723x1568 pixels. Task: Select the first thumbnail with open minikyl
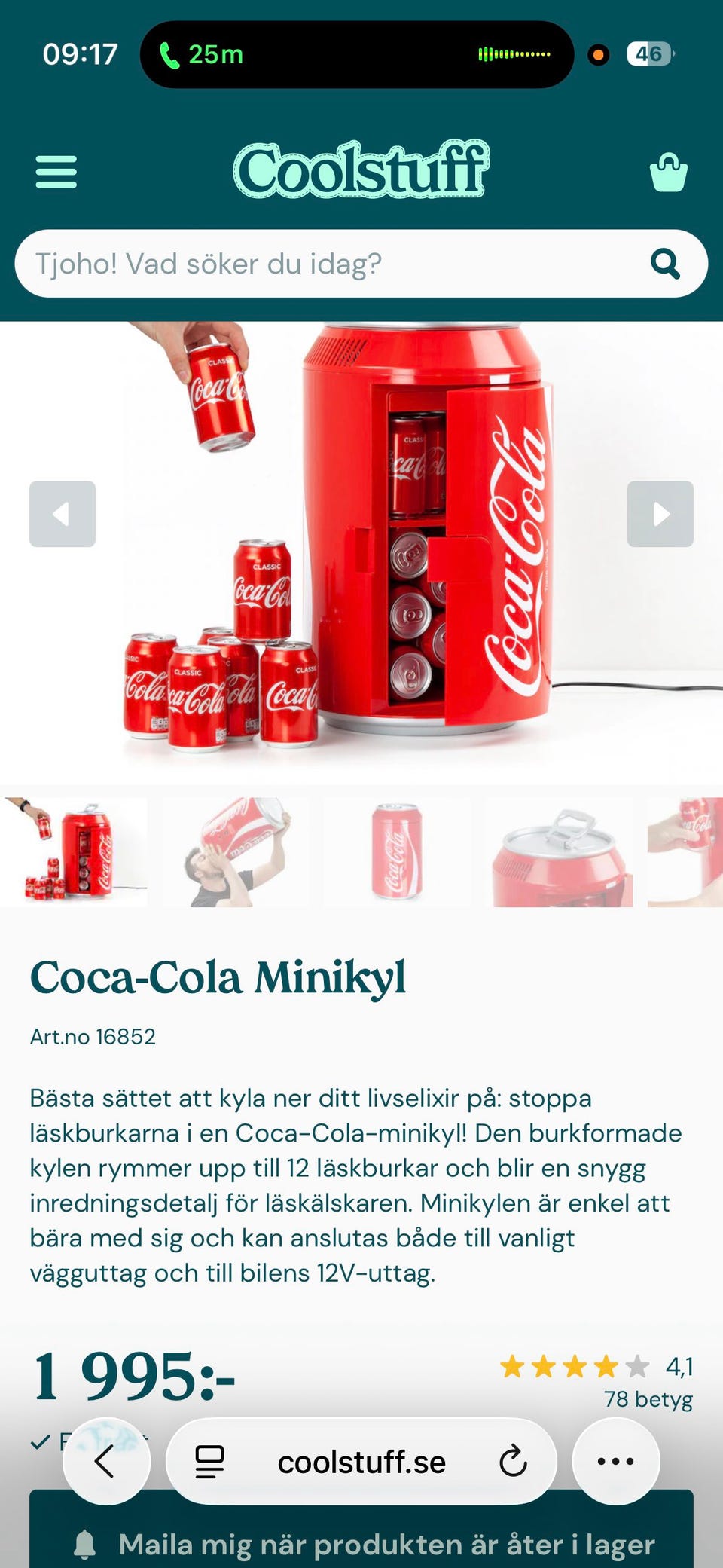pos(74,852)
